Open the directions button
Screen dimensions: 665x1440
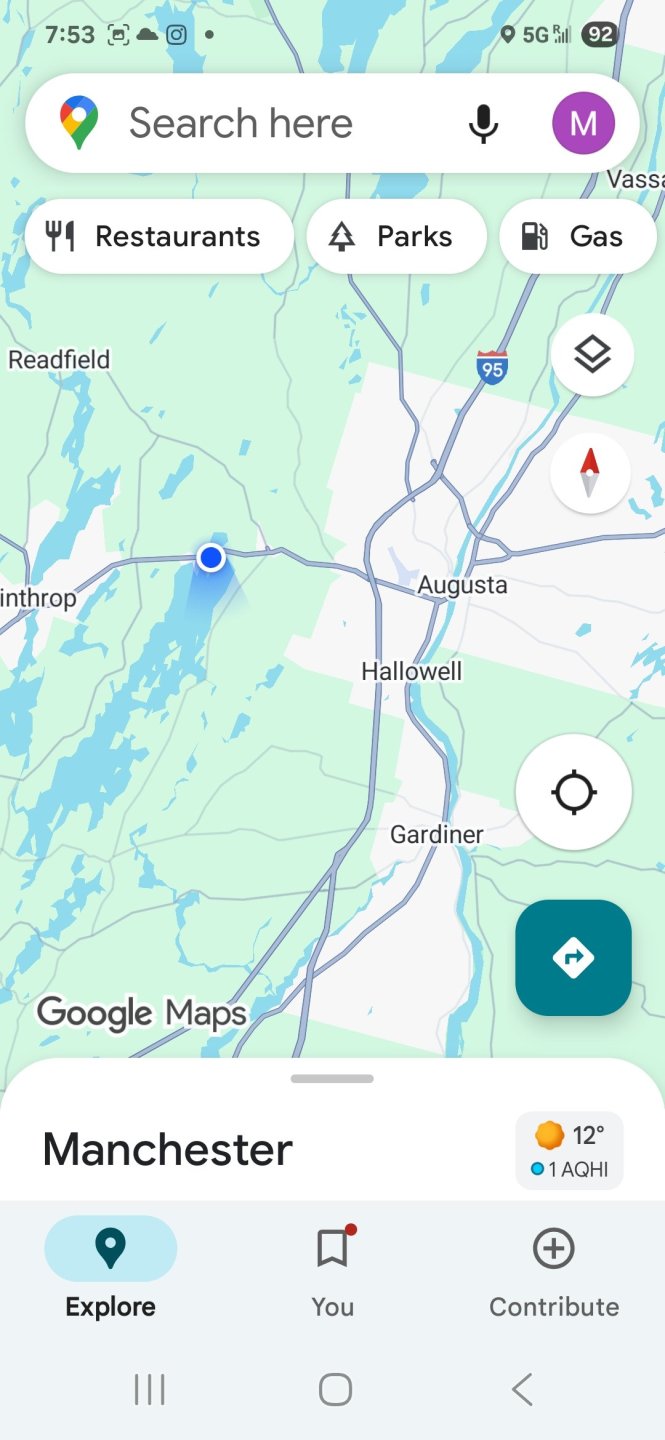[573, 958]
